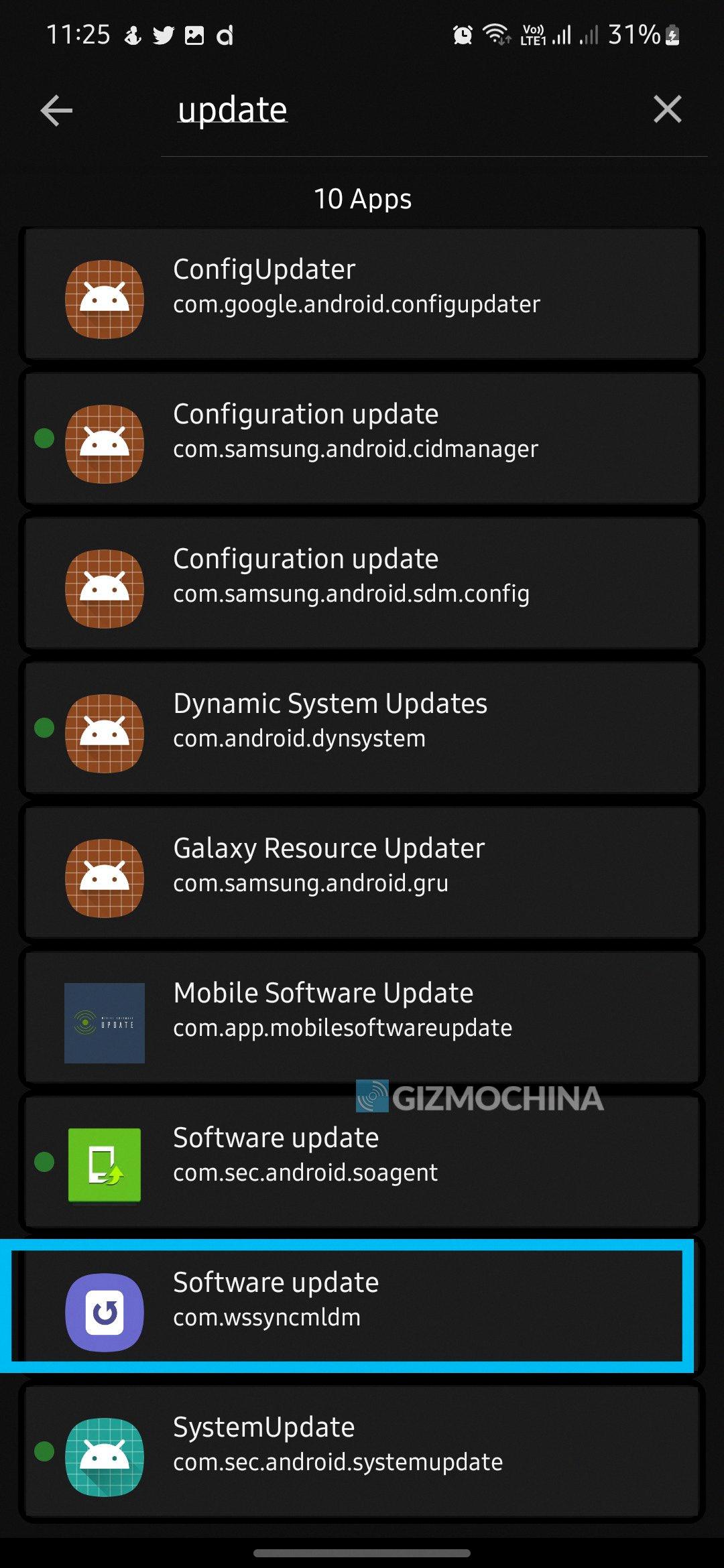Open Dynamic System Updates entry
This screenshot has height=1568, width=724.
[362, 729]
